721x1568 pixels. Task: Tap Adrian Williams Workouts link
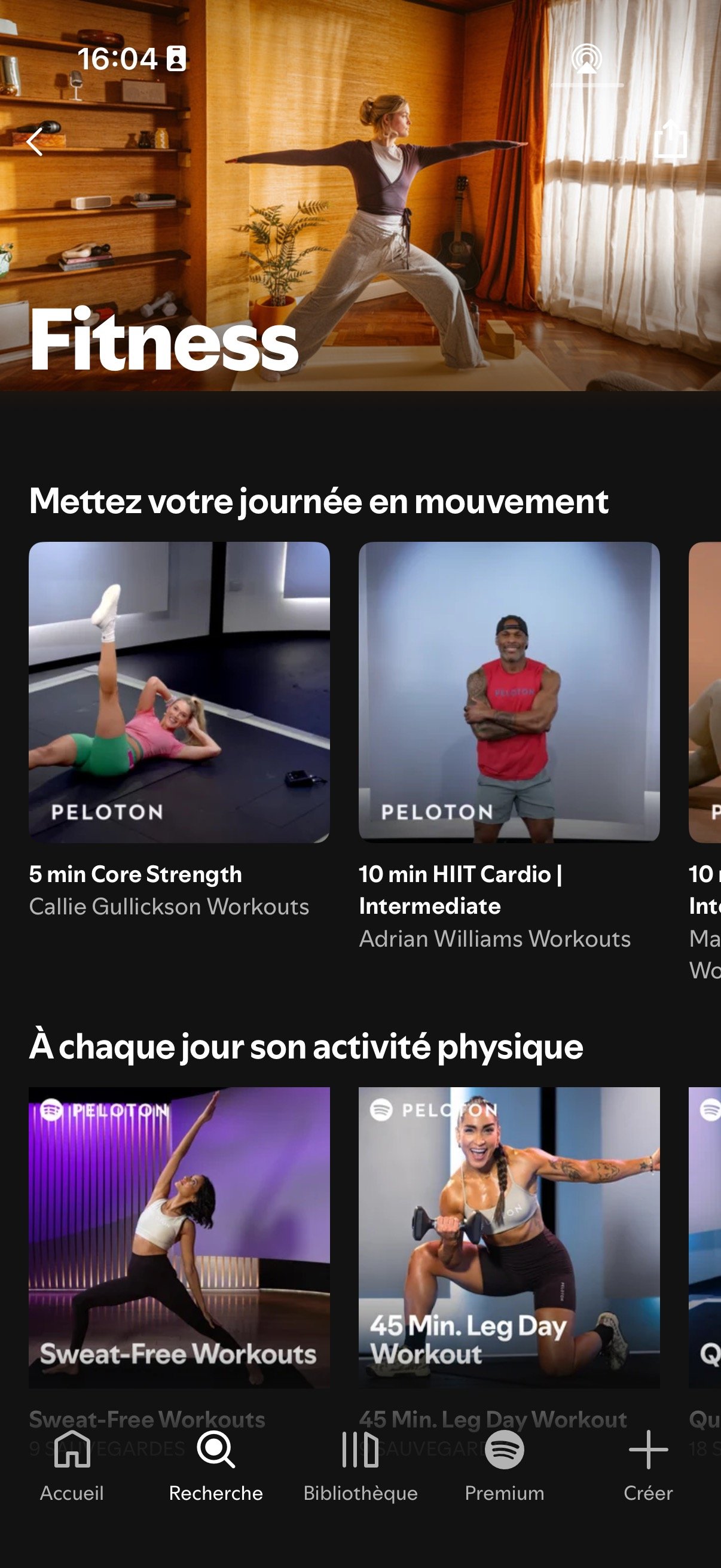coord(496,939)
